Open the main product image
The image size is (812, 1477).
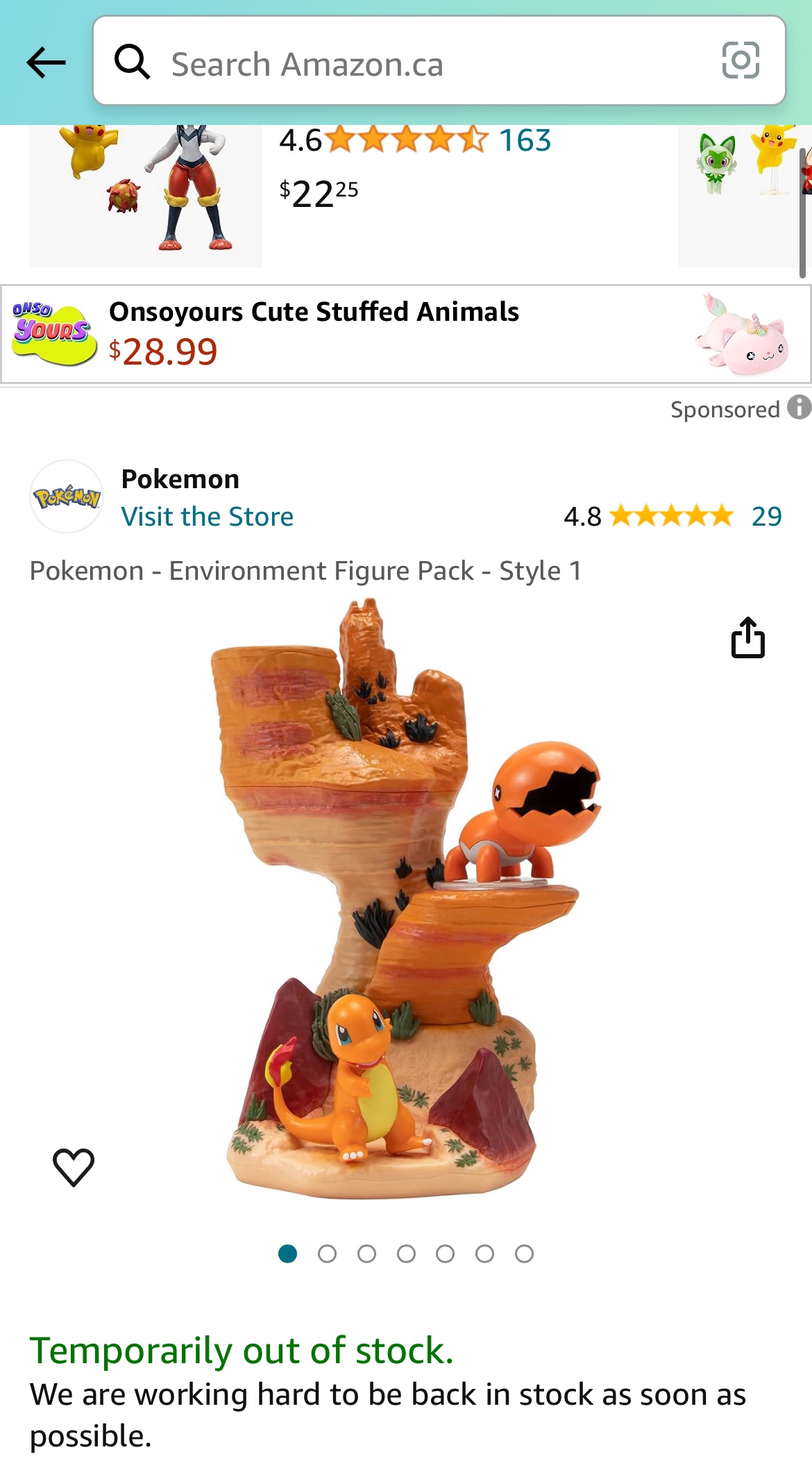pyautogui.click(x=406, y=903)
